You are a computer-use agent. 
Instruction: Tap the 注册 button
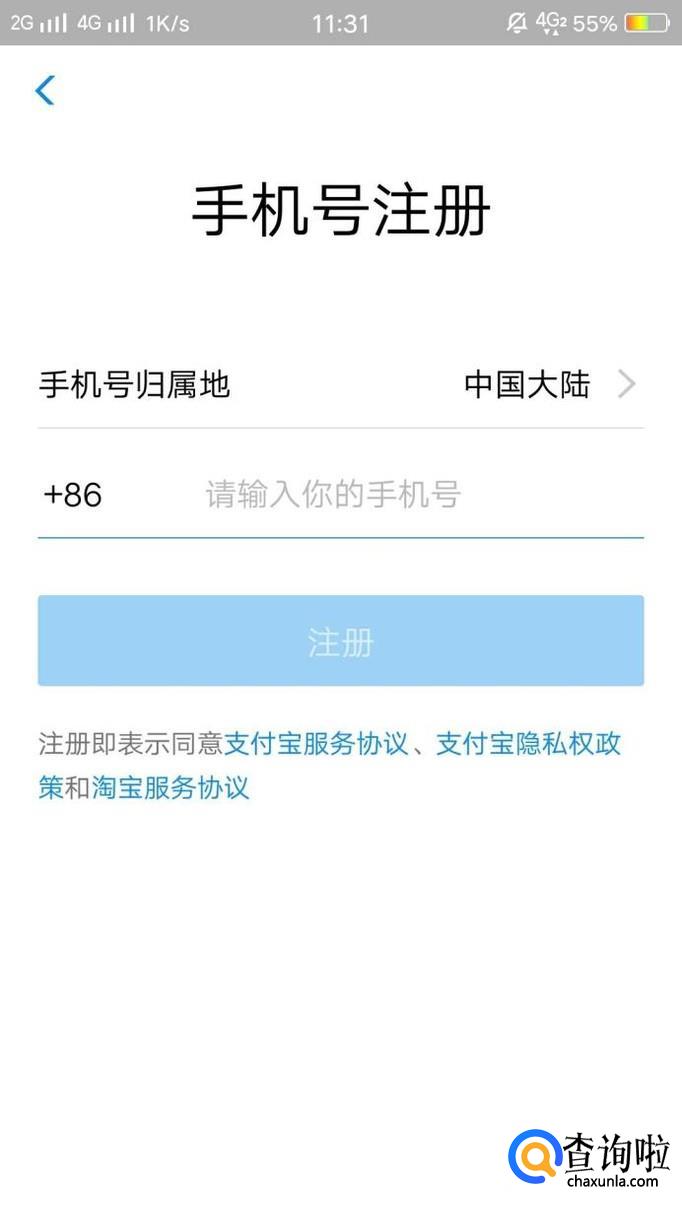coord(340,641)
